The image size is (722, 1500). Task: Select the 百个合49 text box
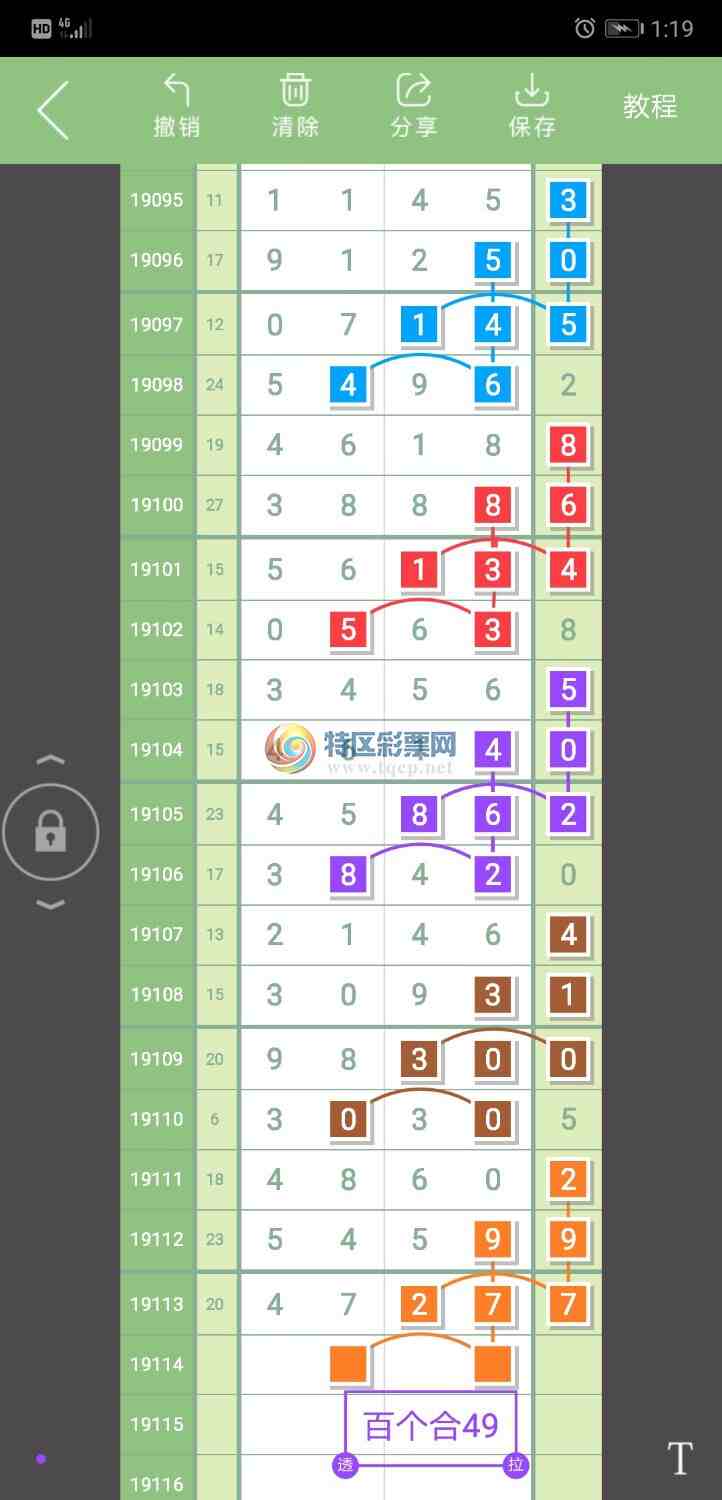pyautogui.click(x=431, y=1426)
